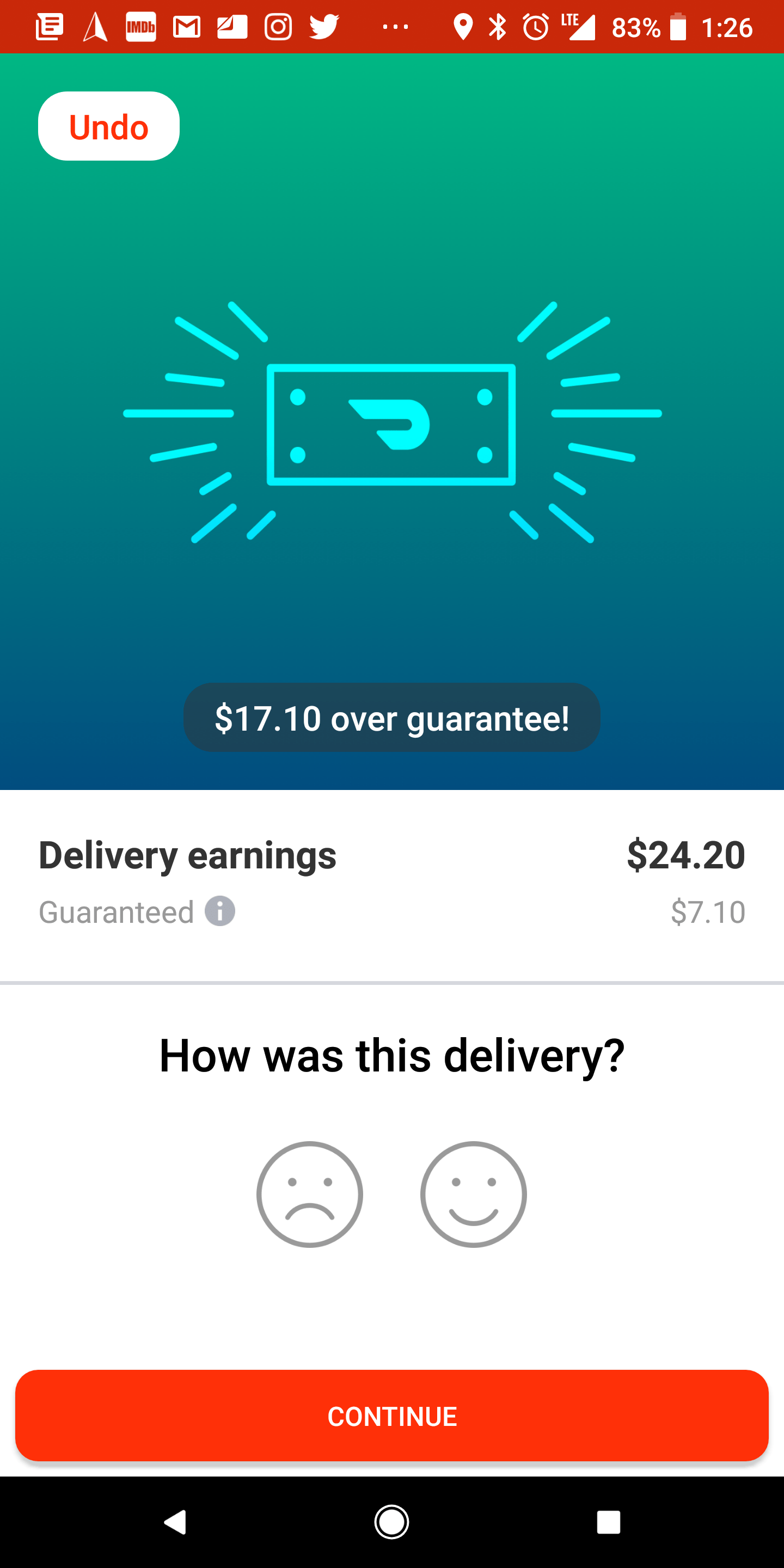Tap the alarm clock status icon
Viewport: 784px width, 1568px height.
coord(536,26)
